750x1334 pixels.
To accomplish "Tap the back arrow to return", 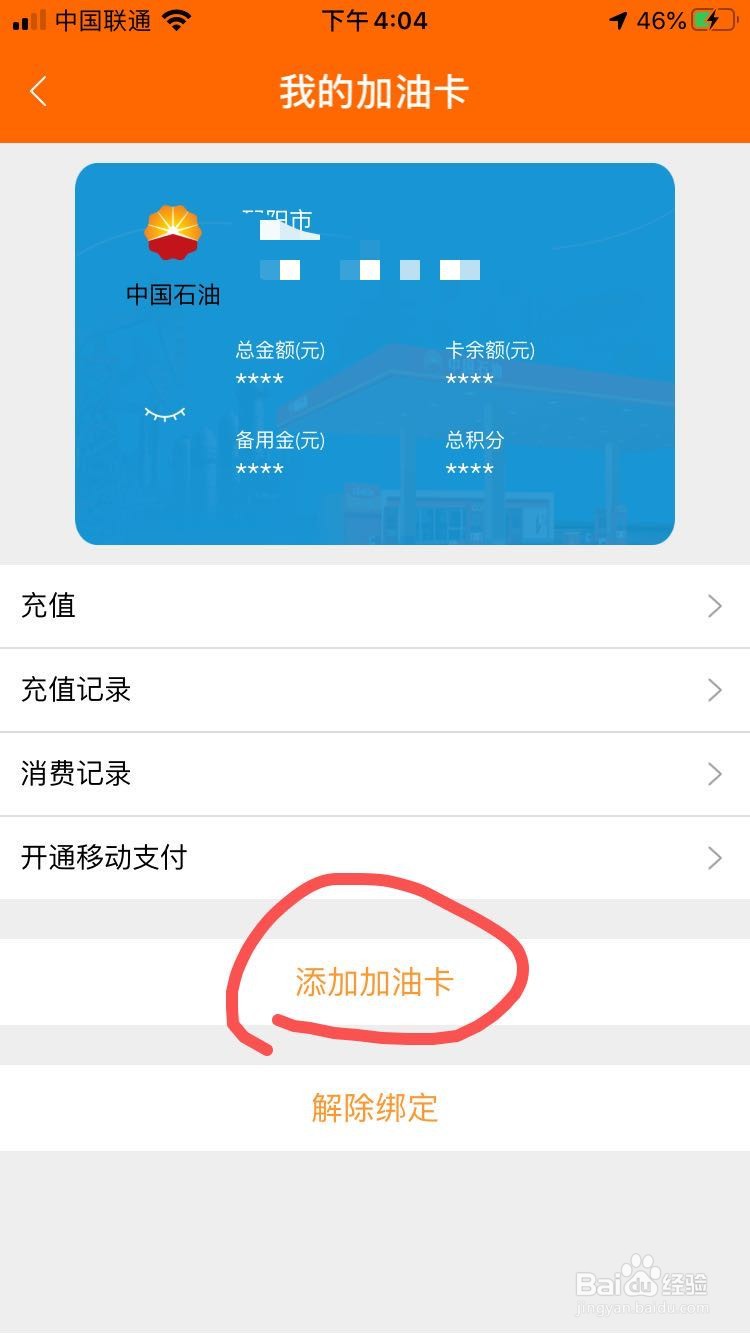I will tap(38, 91).
